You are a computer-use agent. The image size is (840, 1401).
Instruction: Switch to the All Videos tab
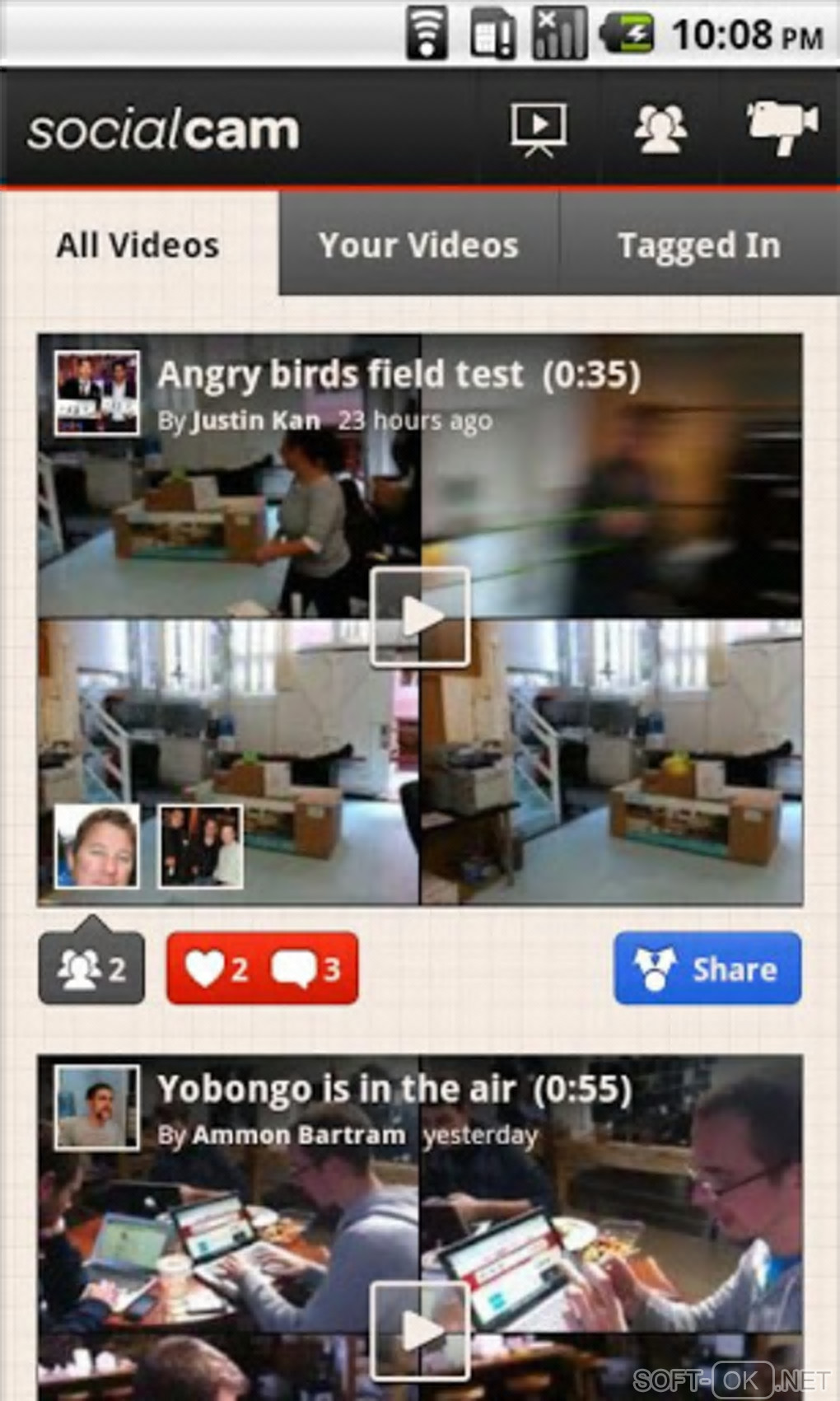[138, 245]
